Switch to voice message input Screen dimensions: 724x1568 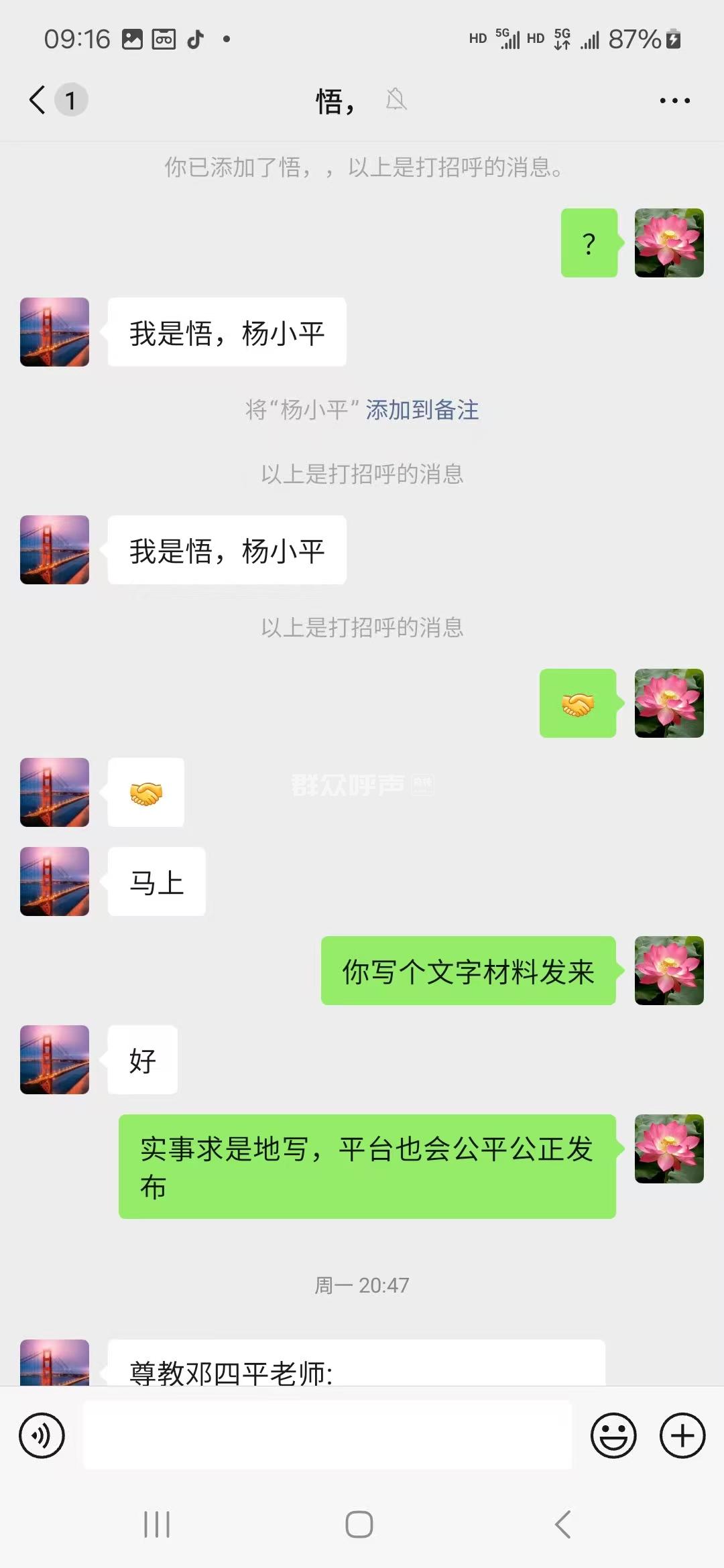[x=42, y=1435]
